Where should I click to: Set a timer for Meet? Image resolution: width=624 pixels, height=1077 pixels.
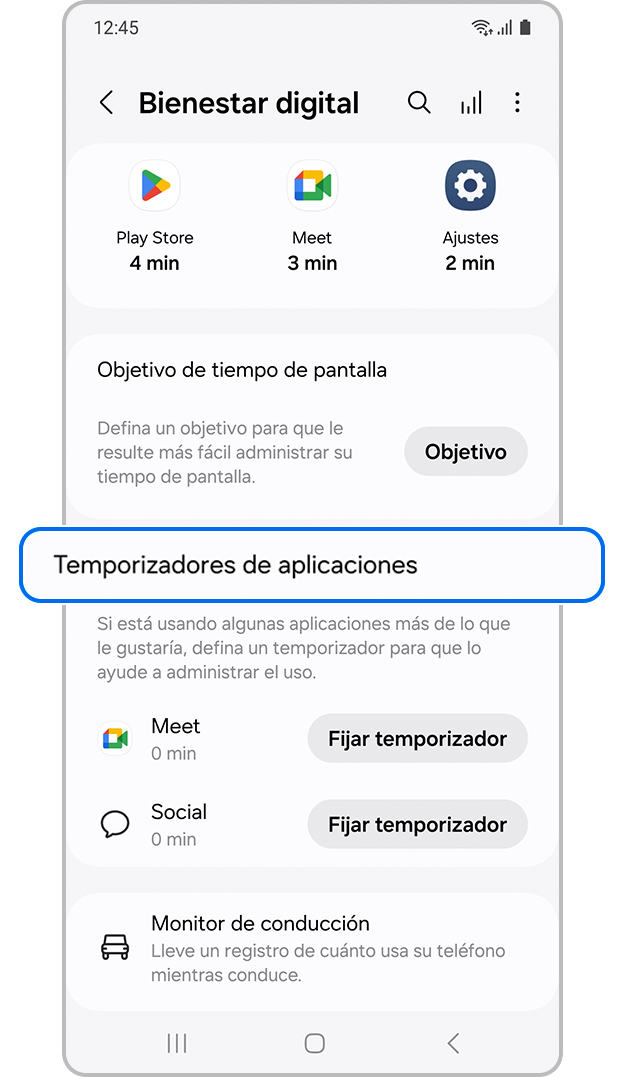(417, 739)
